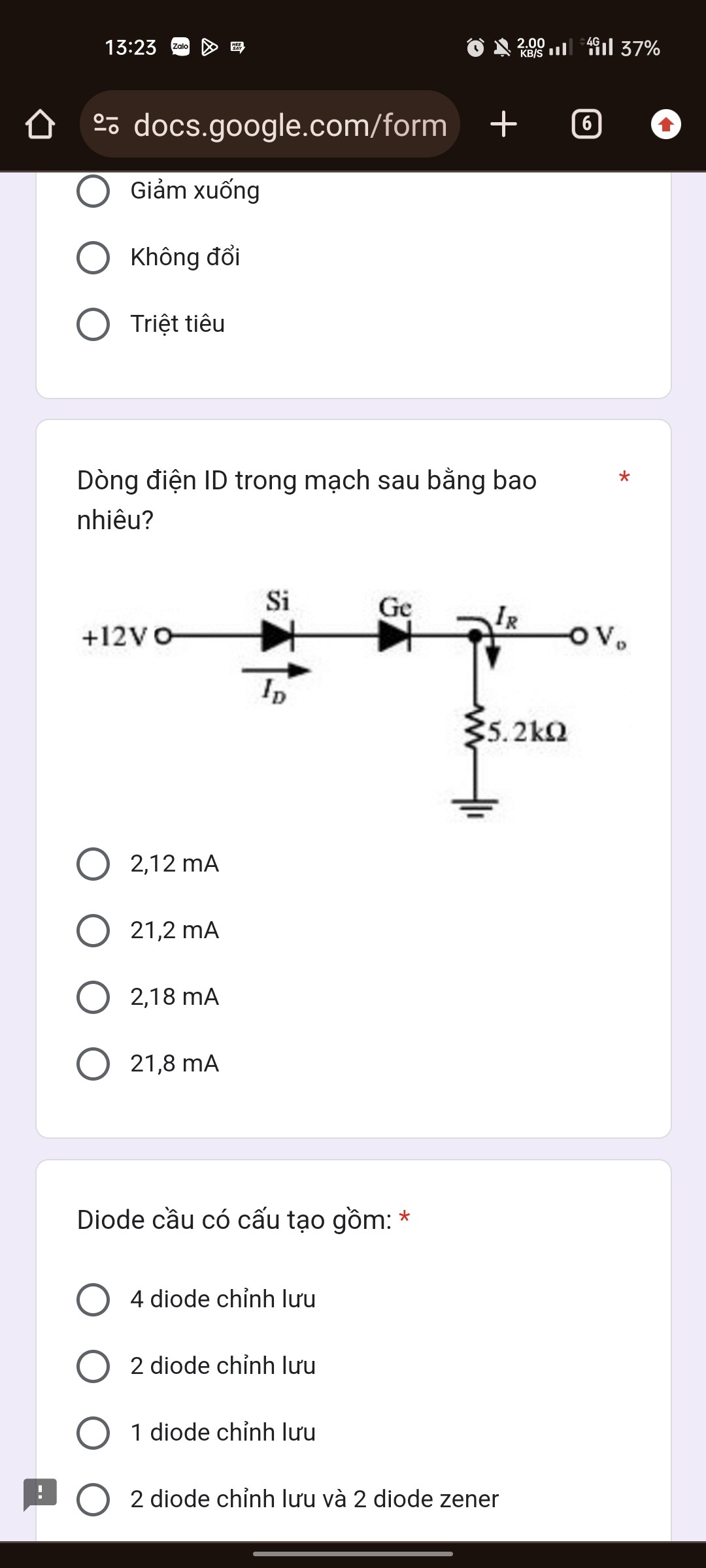
Task: Tap the upload arrow icon beside tab switcher
Action: click(665, 124)
